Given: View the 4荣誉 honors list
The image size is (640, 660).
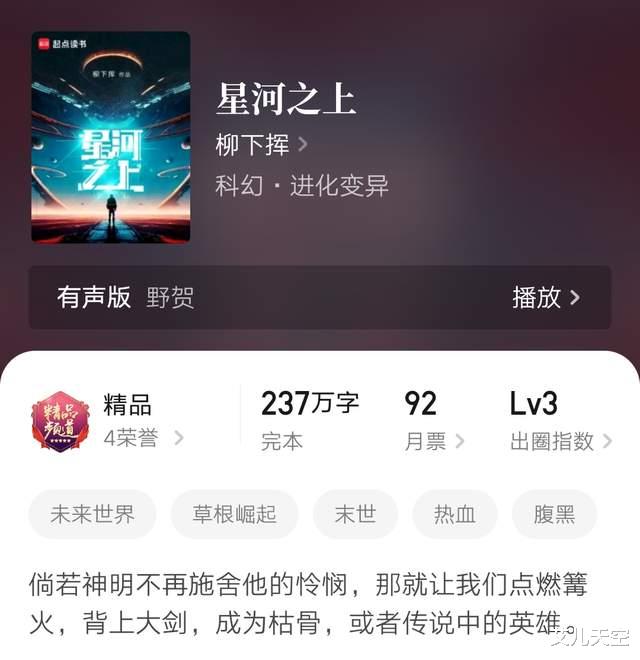Looking at the screenshot, I should 143,438.
